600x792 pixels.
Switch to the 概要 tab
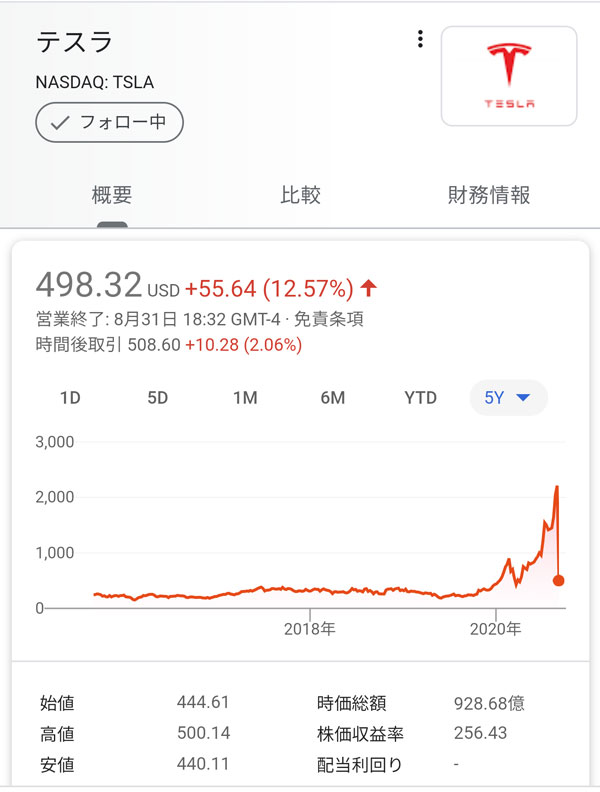click(112, 195)
